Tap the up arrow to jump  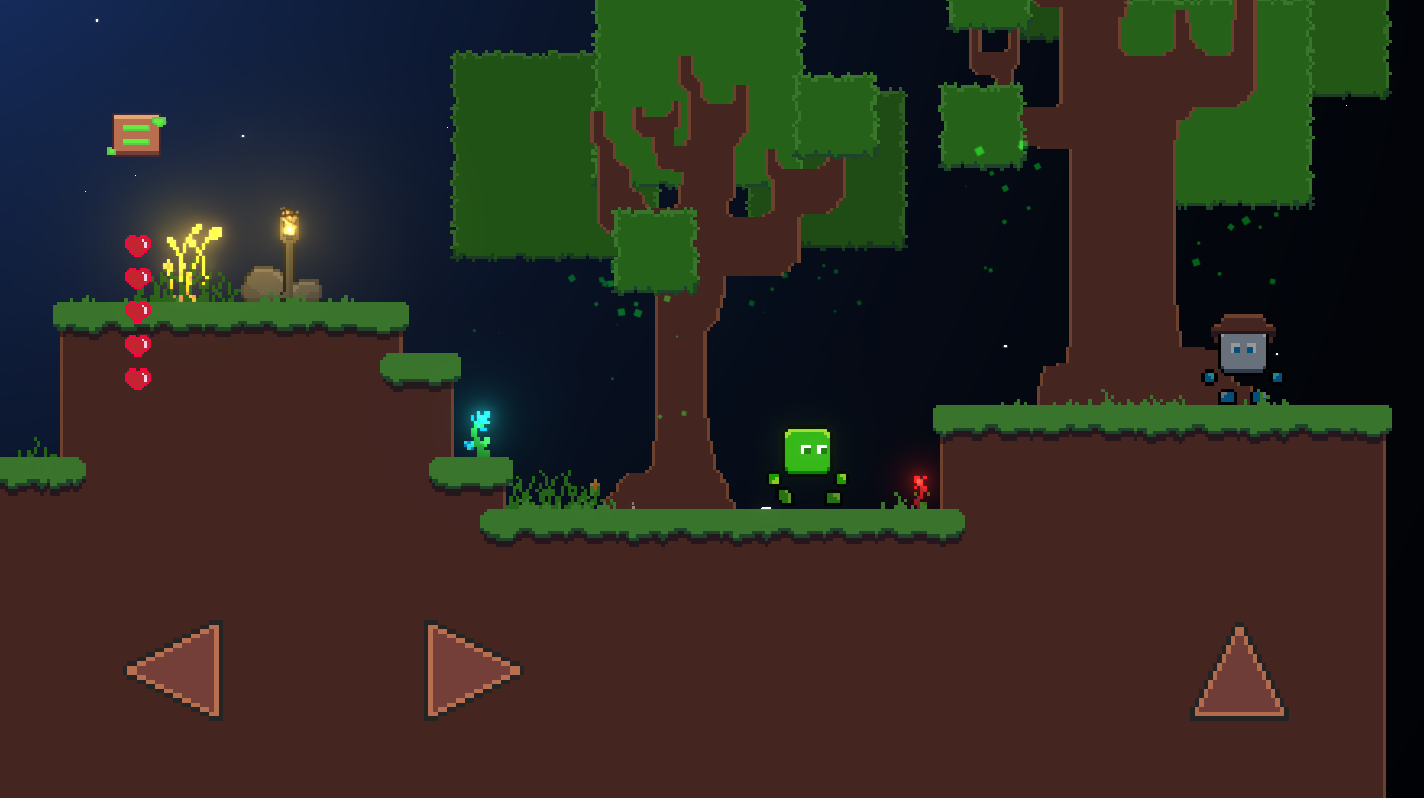[x=1239, y=671]
